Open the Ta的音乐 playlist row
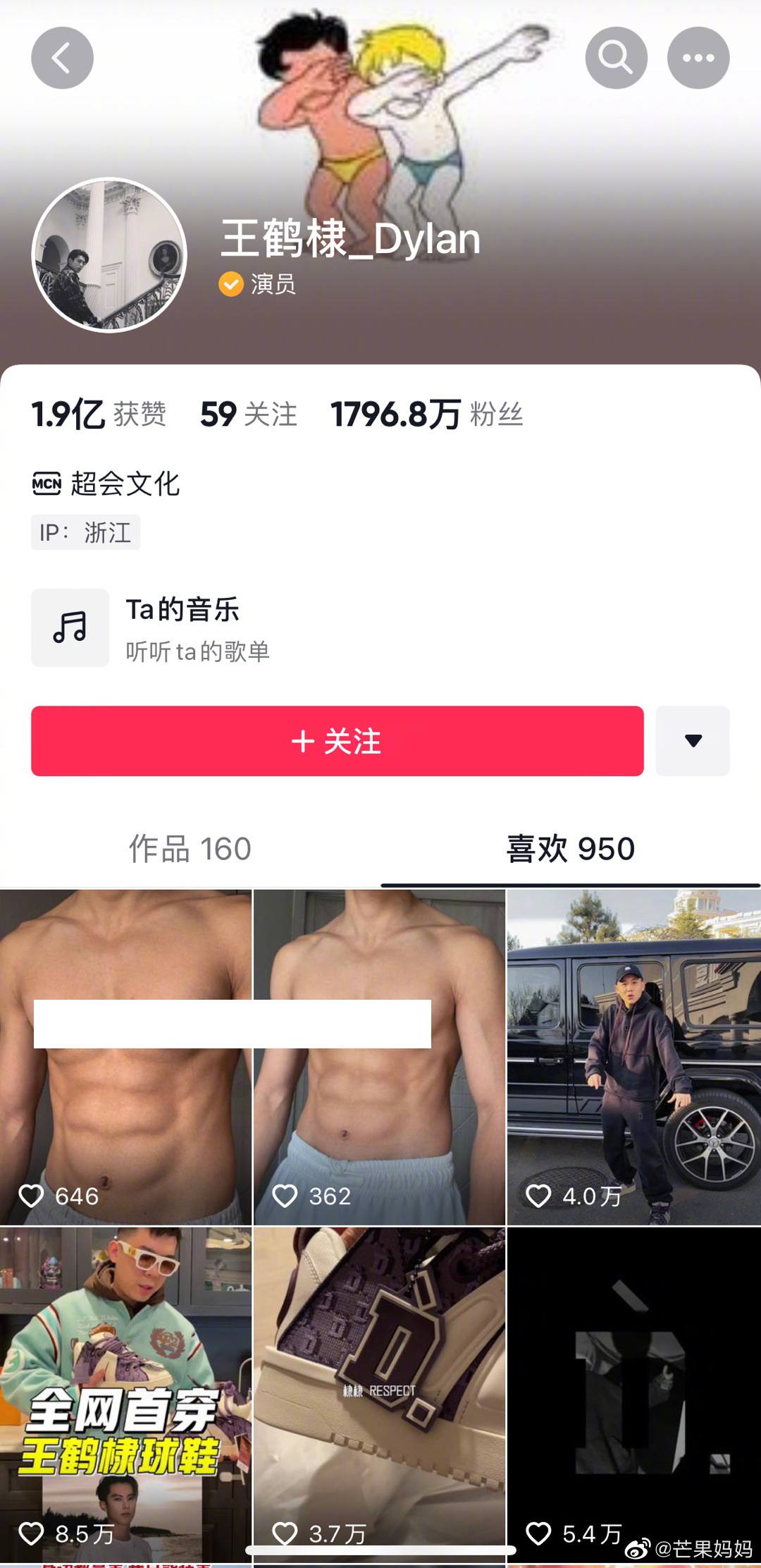This screenshot has height=1568, width=761. [183, 627]
